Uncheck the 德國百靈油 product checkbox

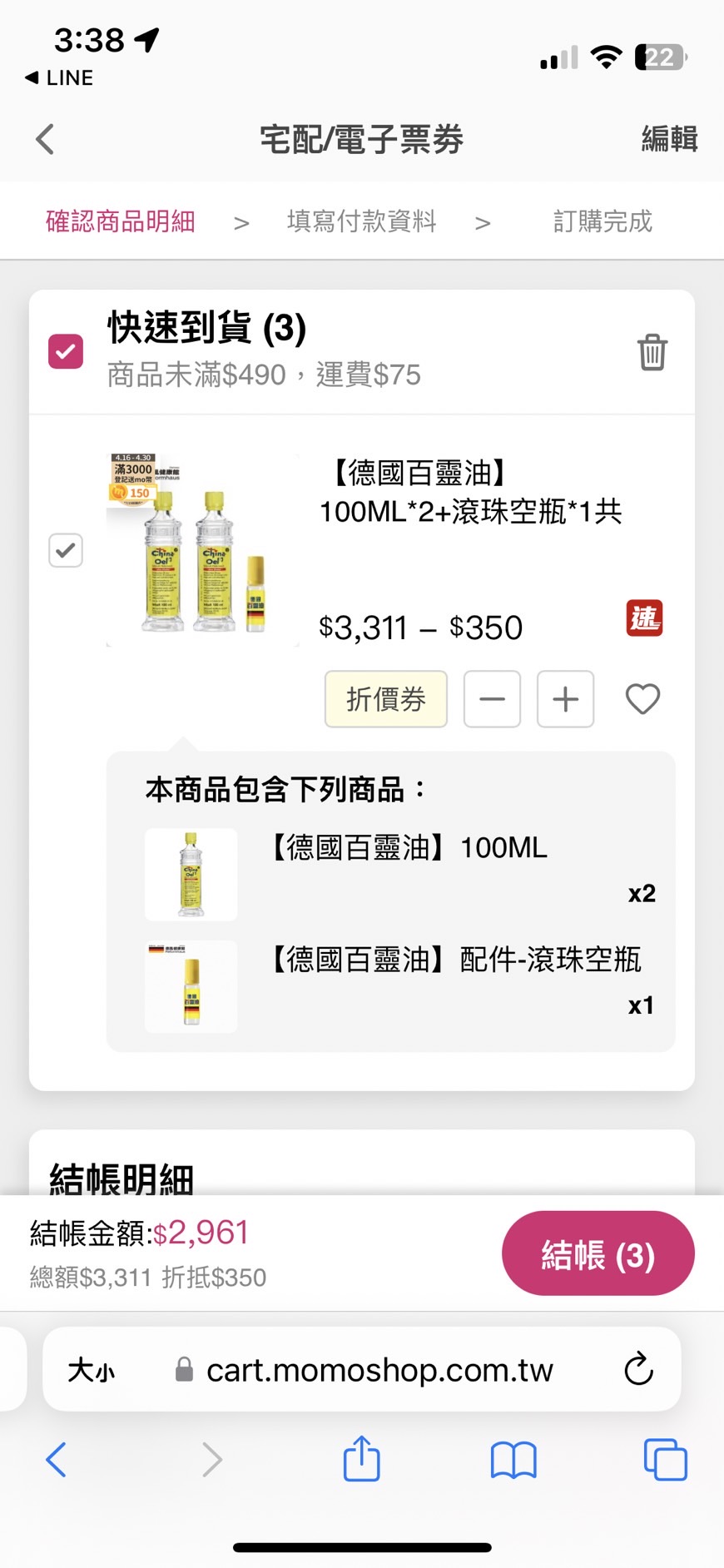pos(66,550)
